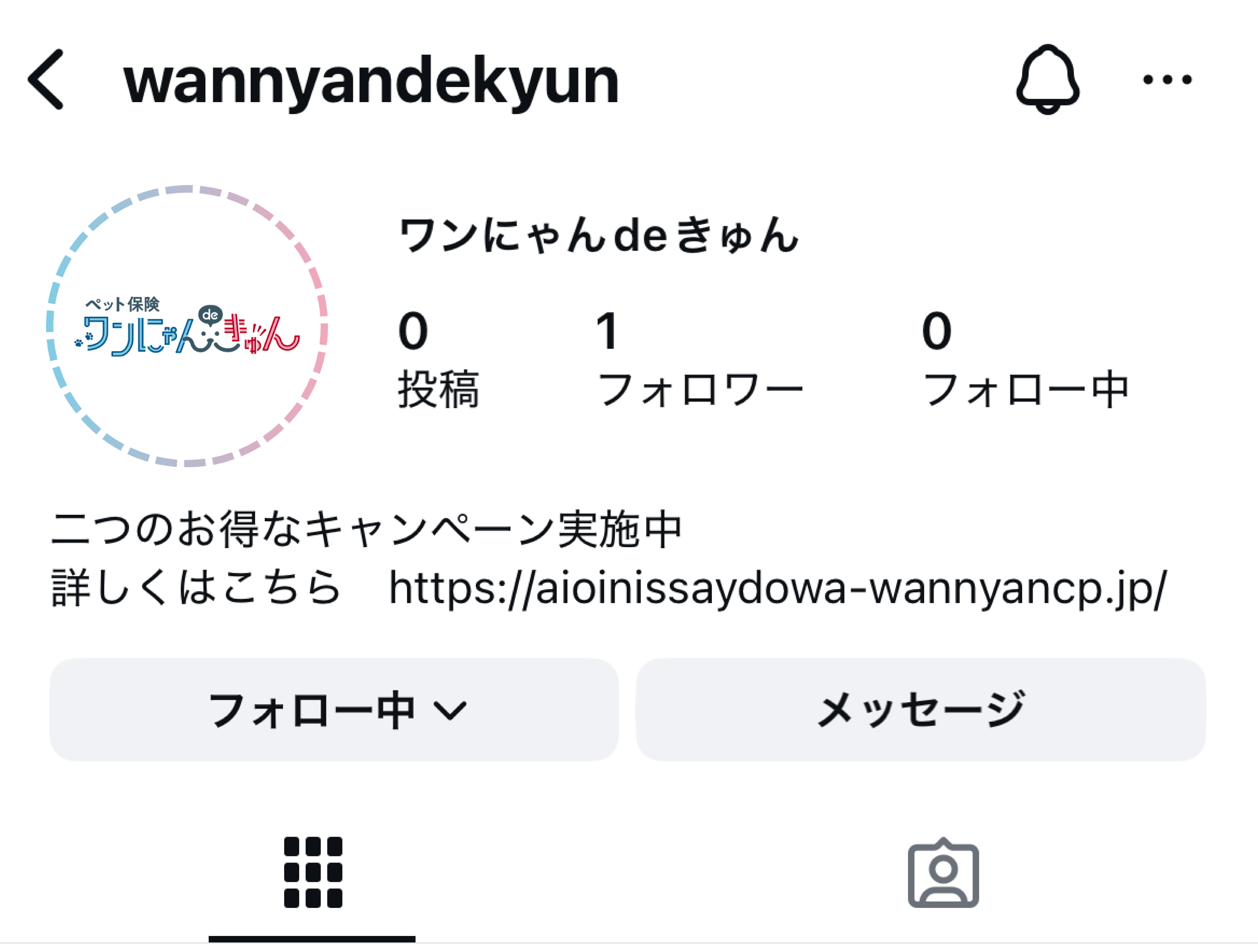Expand the フォロー中 dropdown button
The image size is (1258, 952).
(334, 710)
